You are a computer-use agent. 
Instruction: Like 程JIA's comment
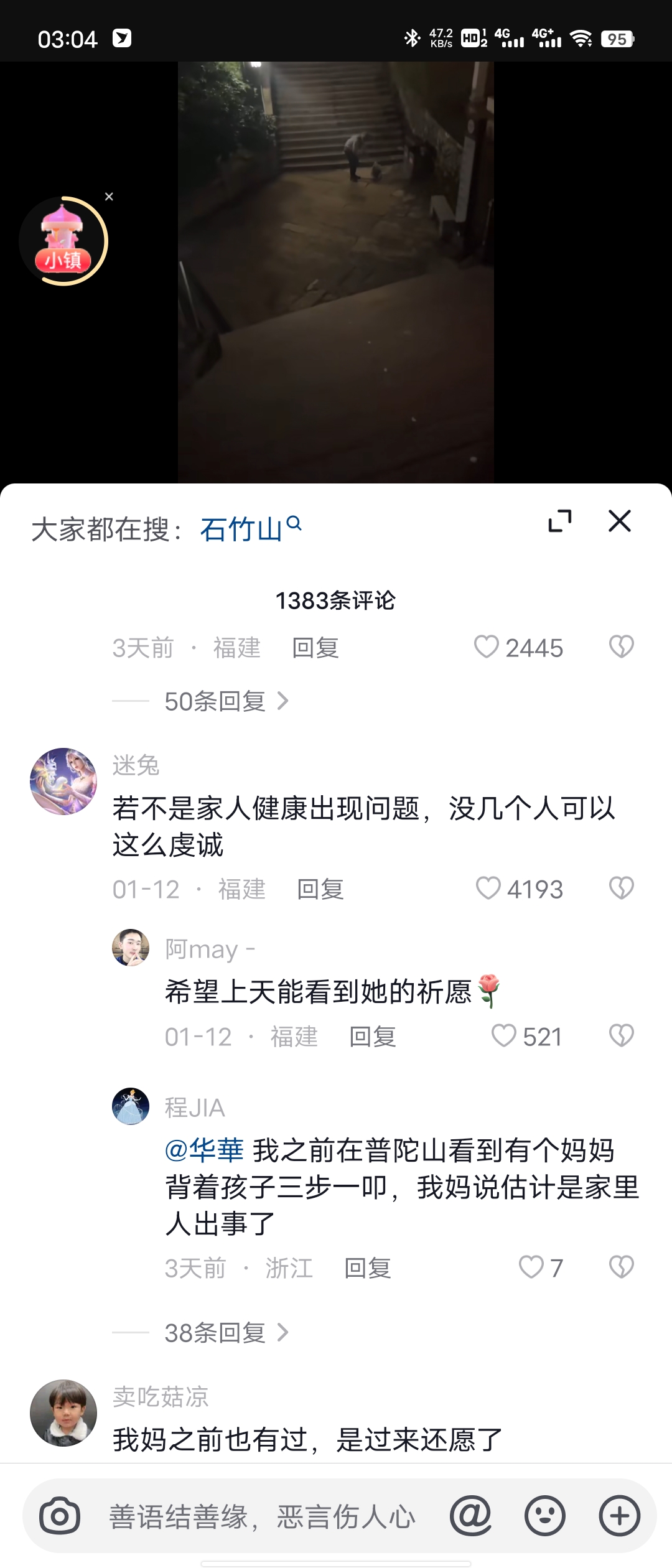click(531, 1267)
